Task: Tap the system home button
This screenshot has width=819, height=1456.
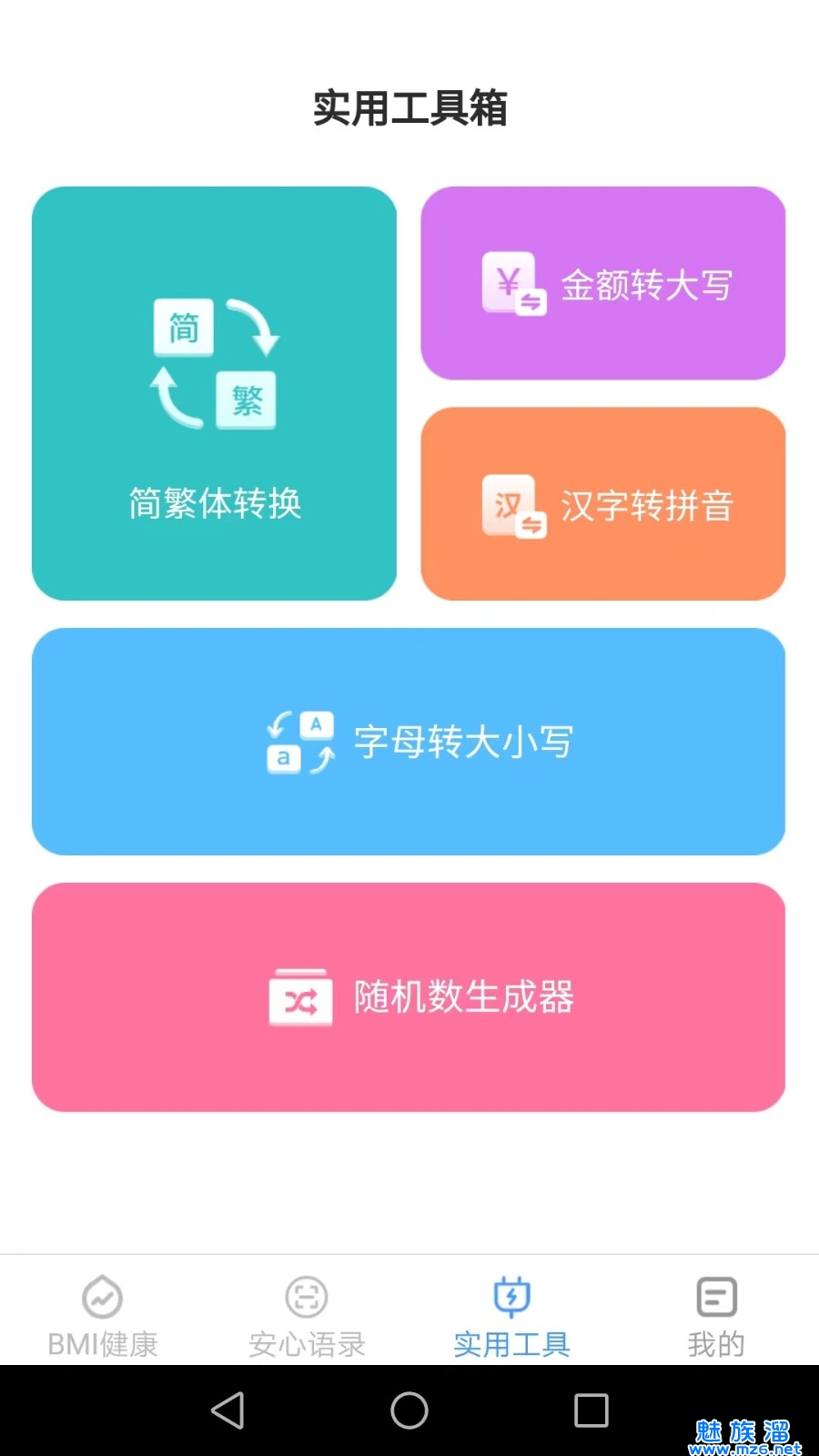Action: pyautogui.click(x=409, y=1410)
